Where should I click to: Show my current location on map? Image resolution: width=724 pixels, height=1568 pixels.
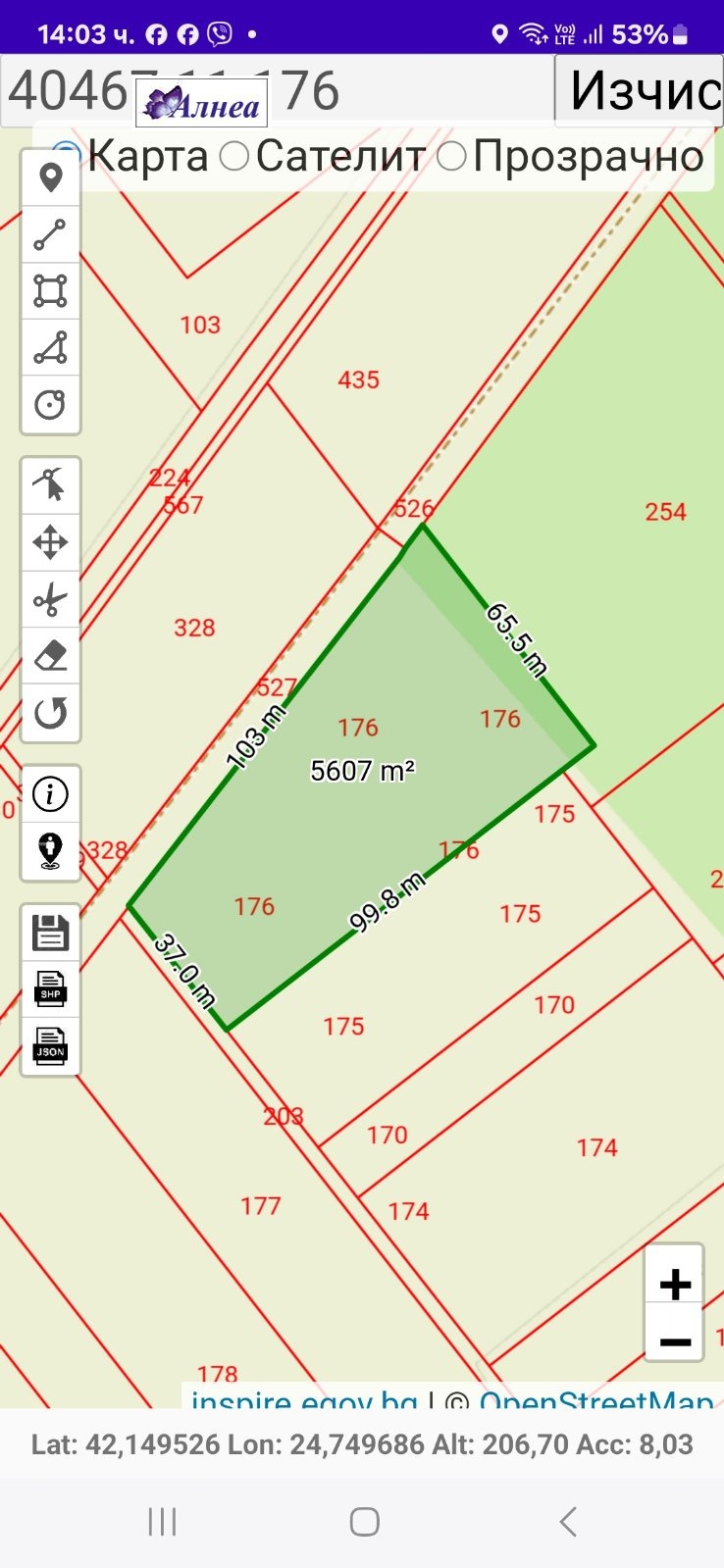50,850
